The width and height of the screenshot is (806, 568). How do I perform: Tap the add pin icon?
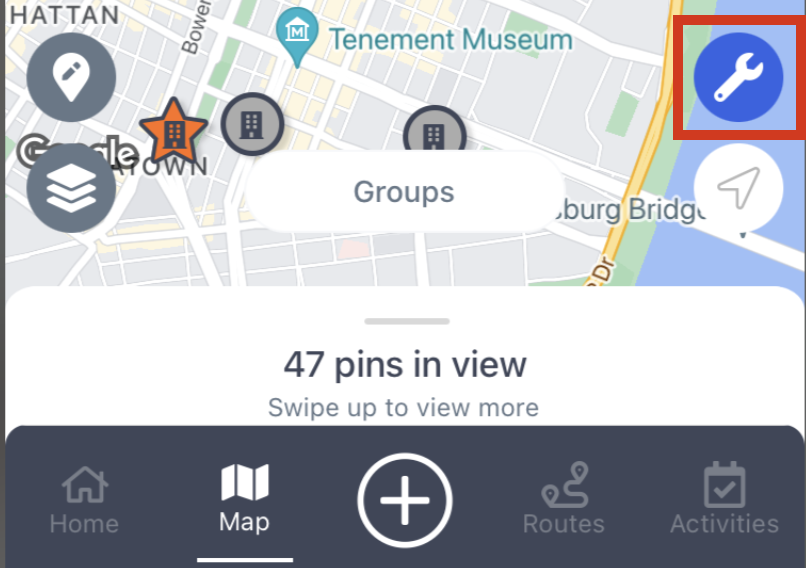pyautogui.click(x=71, y=77)
